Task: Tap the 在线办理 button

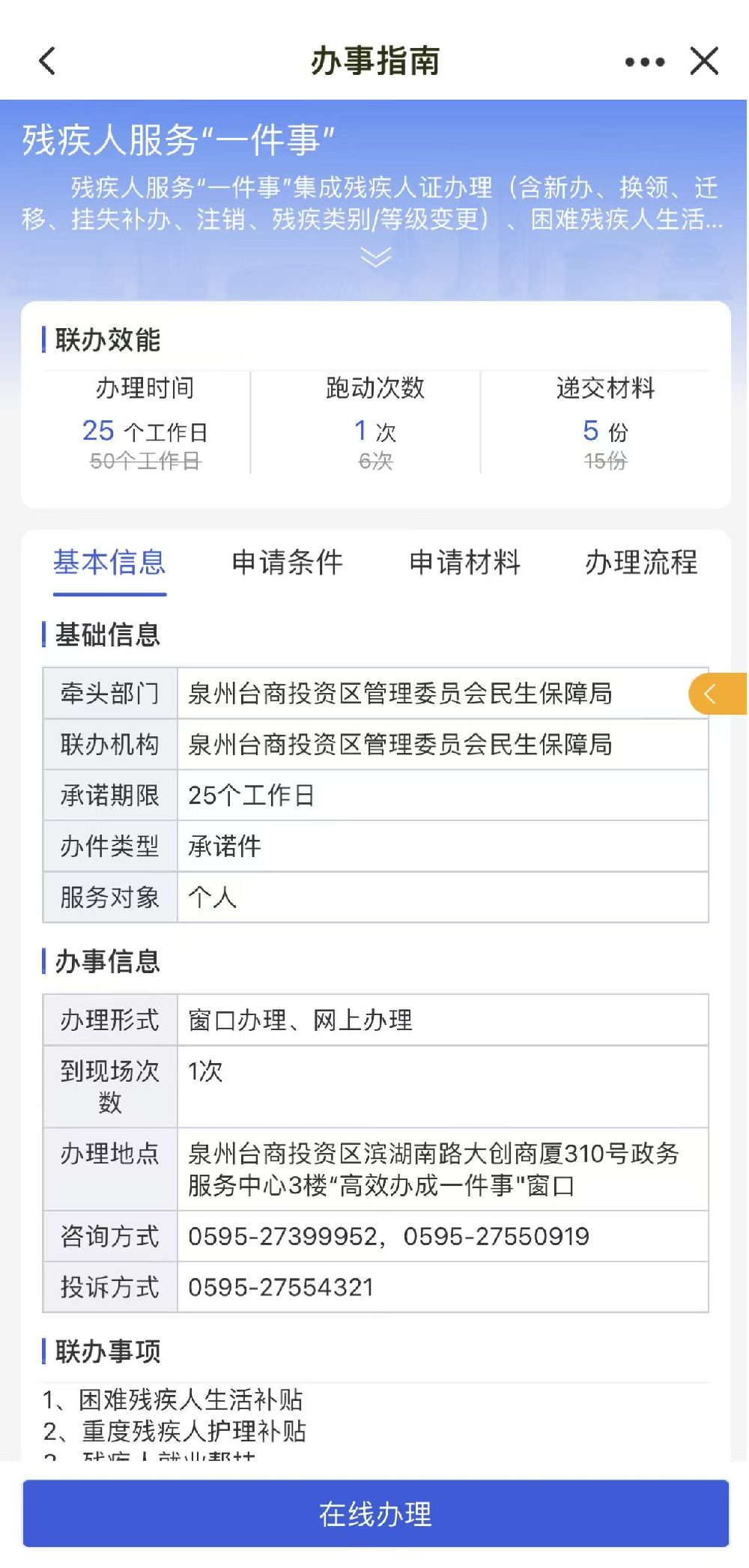Action: [x=374, y=1513]
